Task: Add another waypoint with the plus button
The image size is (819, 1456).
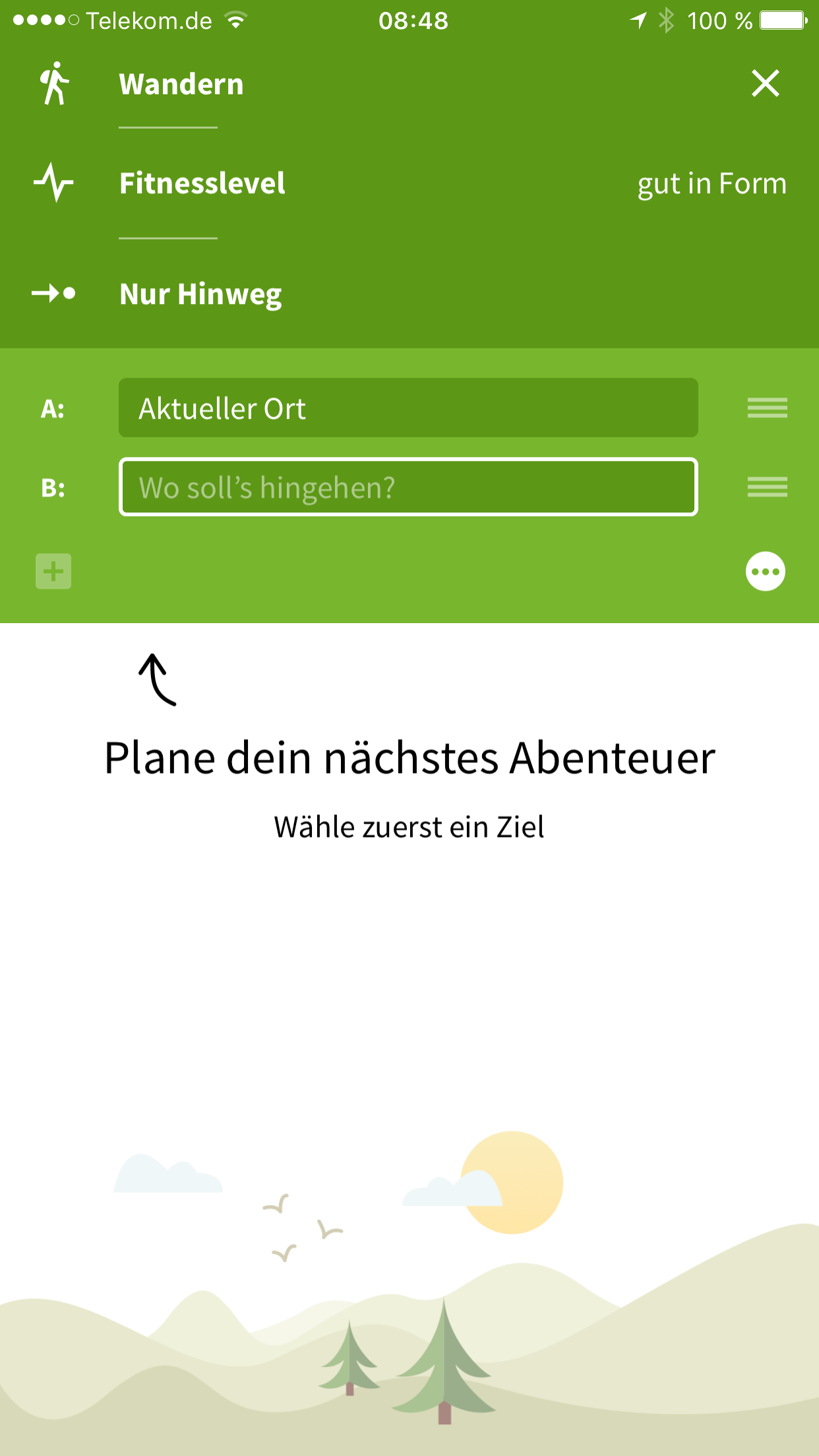Action: point(53,571)
